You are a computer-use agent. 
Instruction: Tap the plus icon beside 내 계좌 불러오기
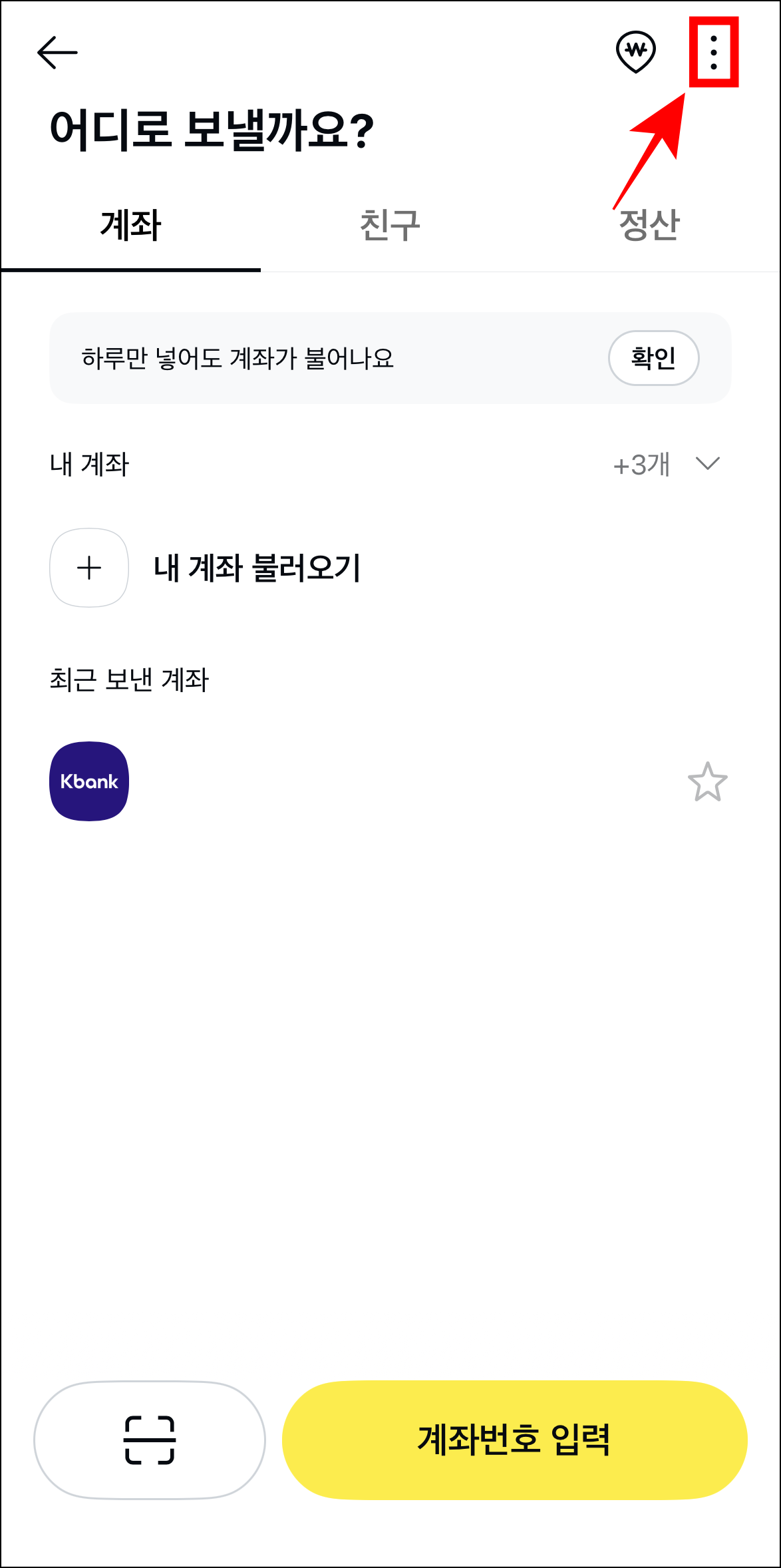point(88,568)
